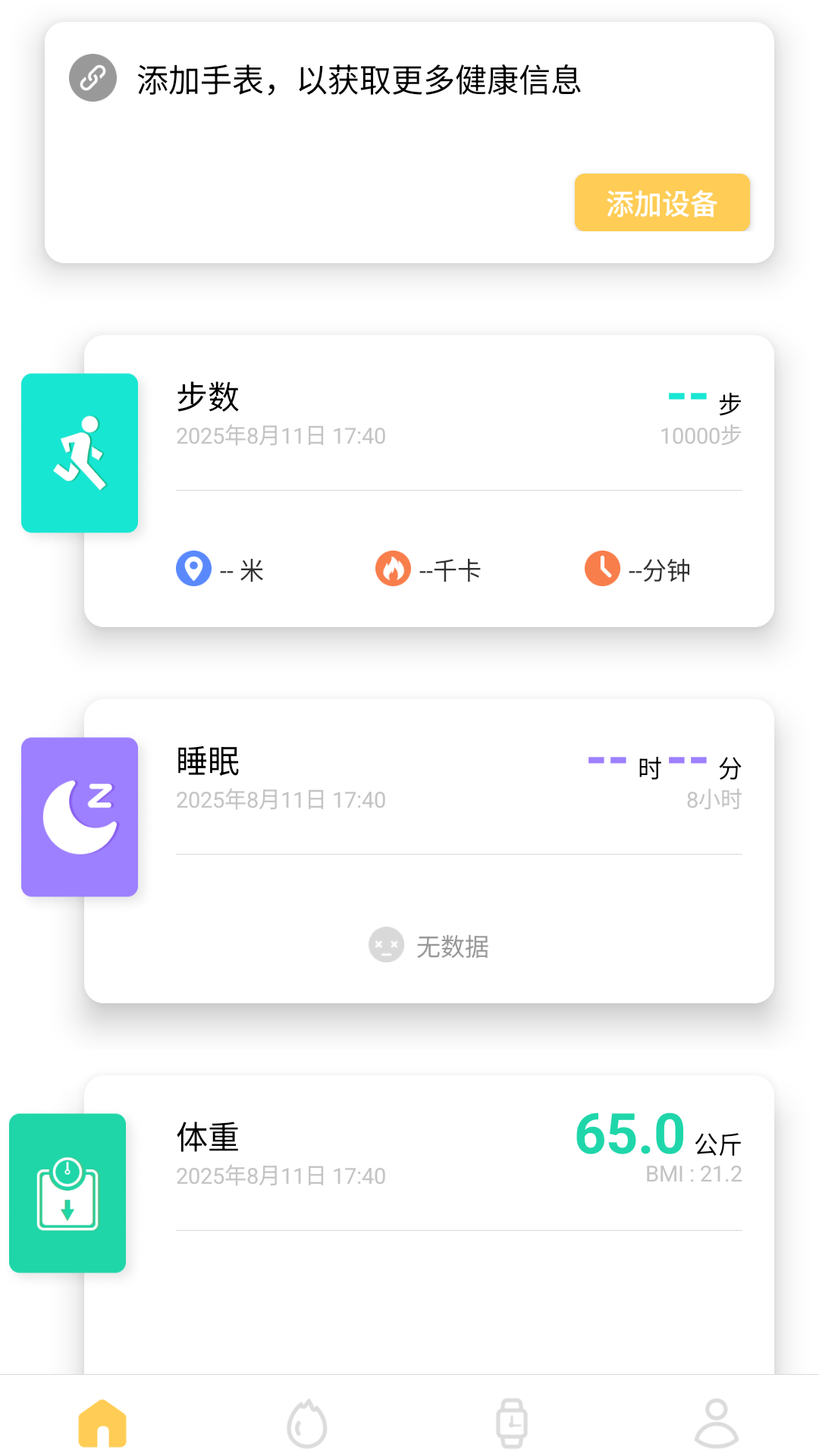Switch to the flame exercise tab

tap(307, 1423)
